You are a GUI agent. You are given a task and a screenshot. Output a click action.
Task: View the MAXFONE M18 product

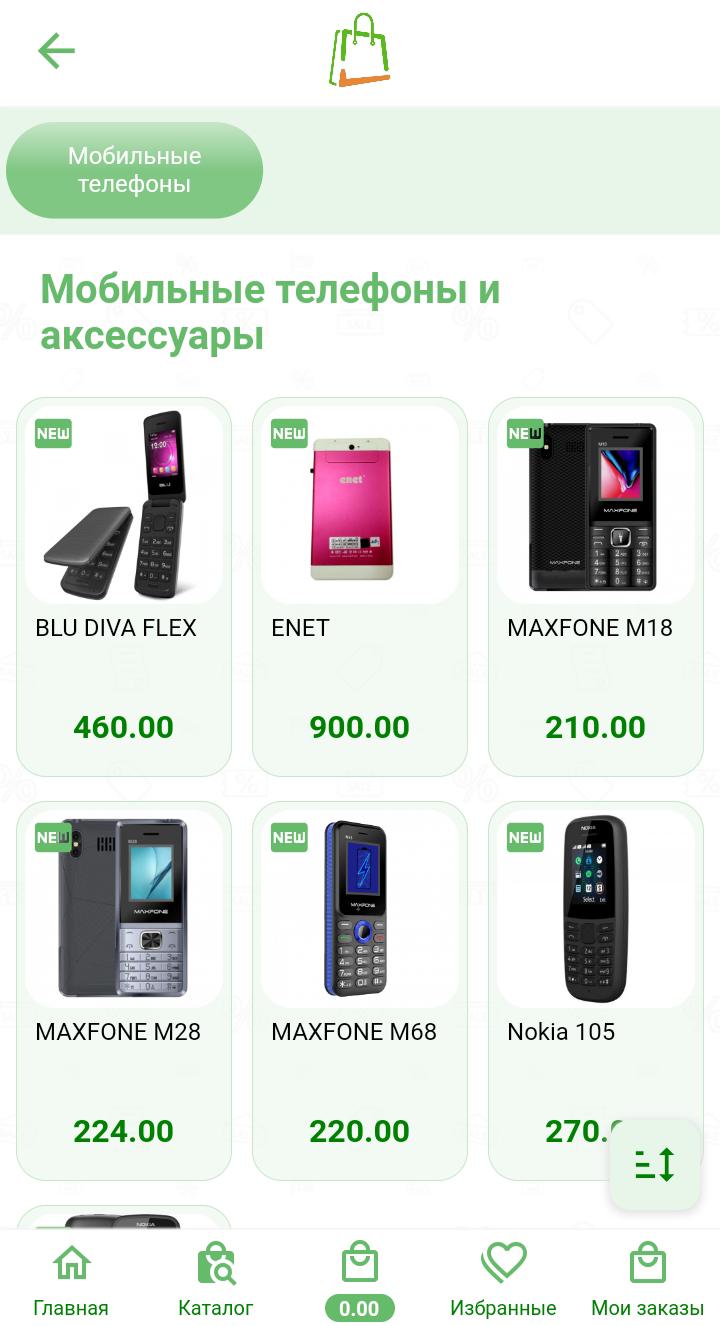596,587
